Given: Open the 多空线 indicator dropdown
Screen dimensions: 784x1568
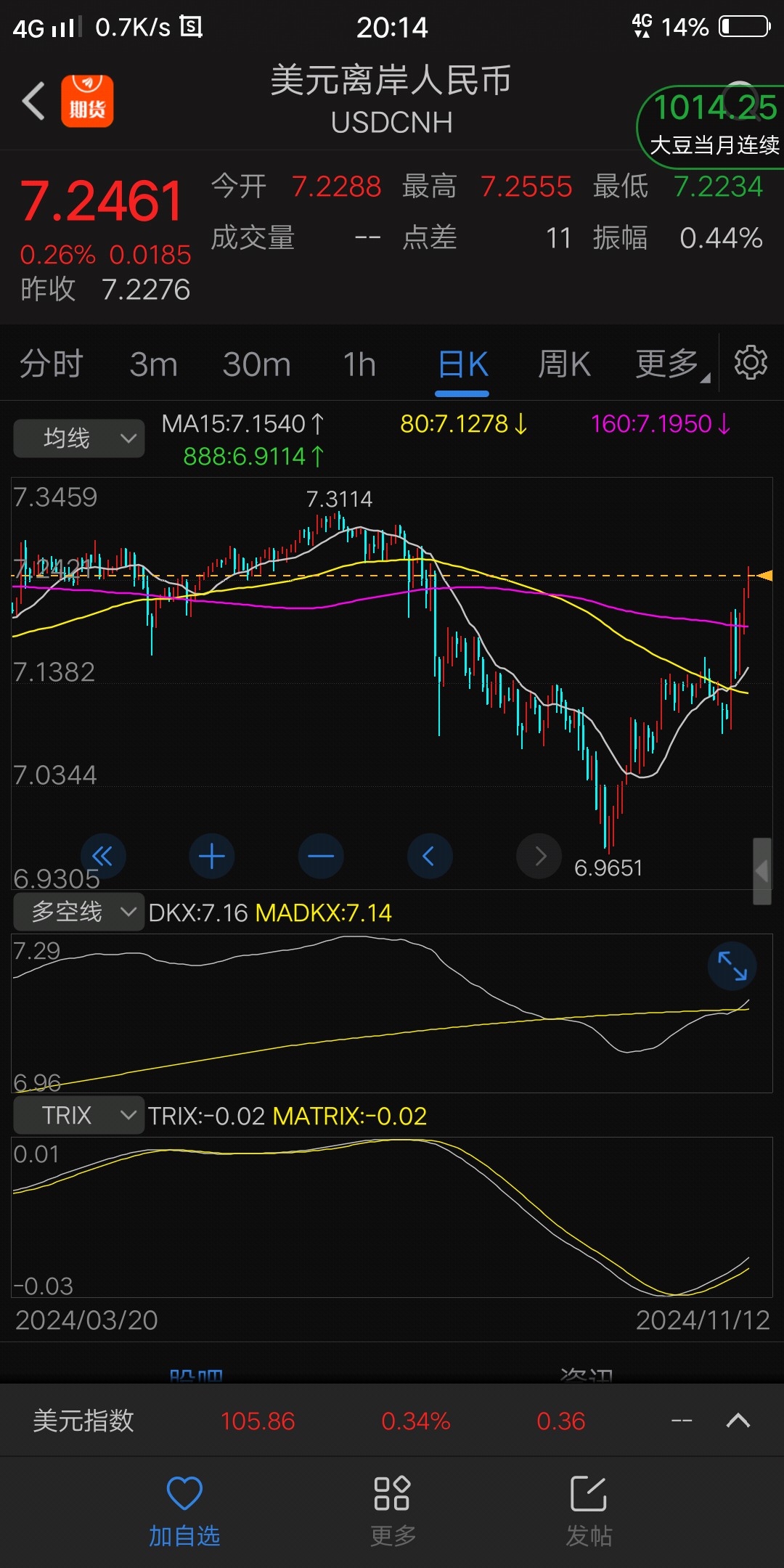Looking at the screenshot, I should (79, 912).
